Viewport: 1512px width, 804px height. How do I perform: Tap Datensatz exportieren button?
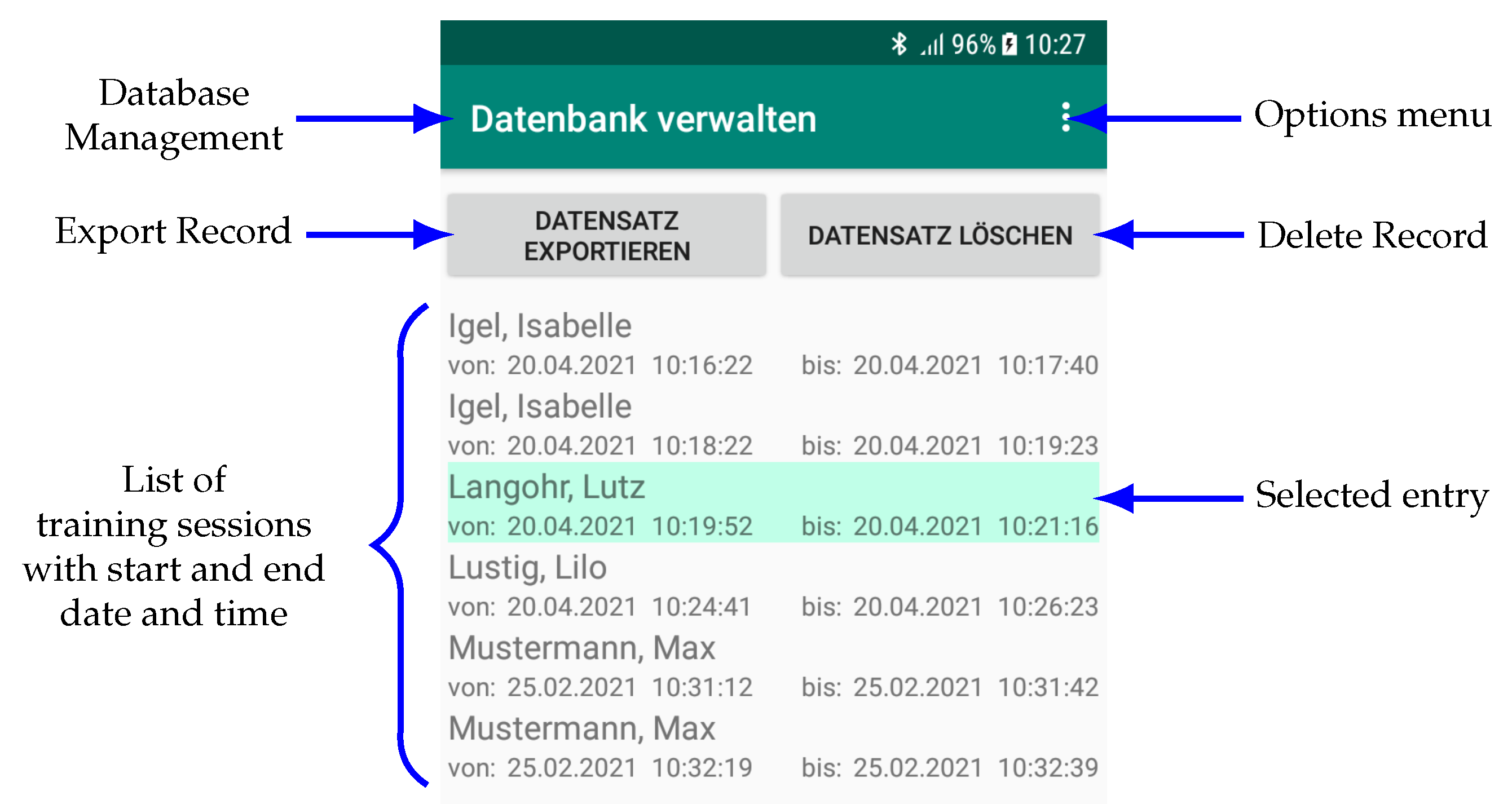point(606,235)
